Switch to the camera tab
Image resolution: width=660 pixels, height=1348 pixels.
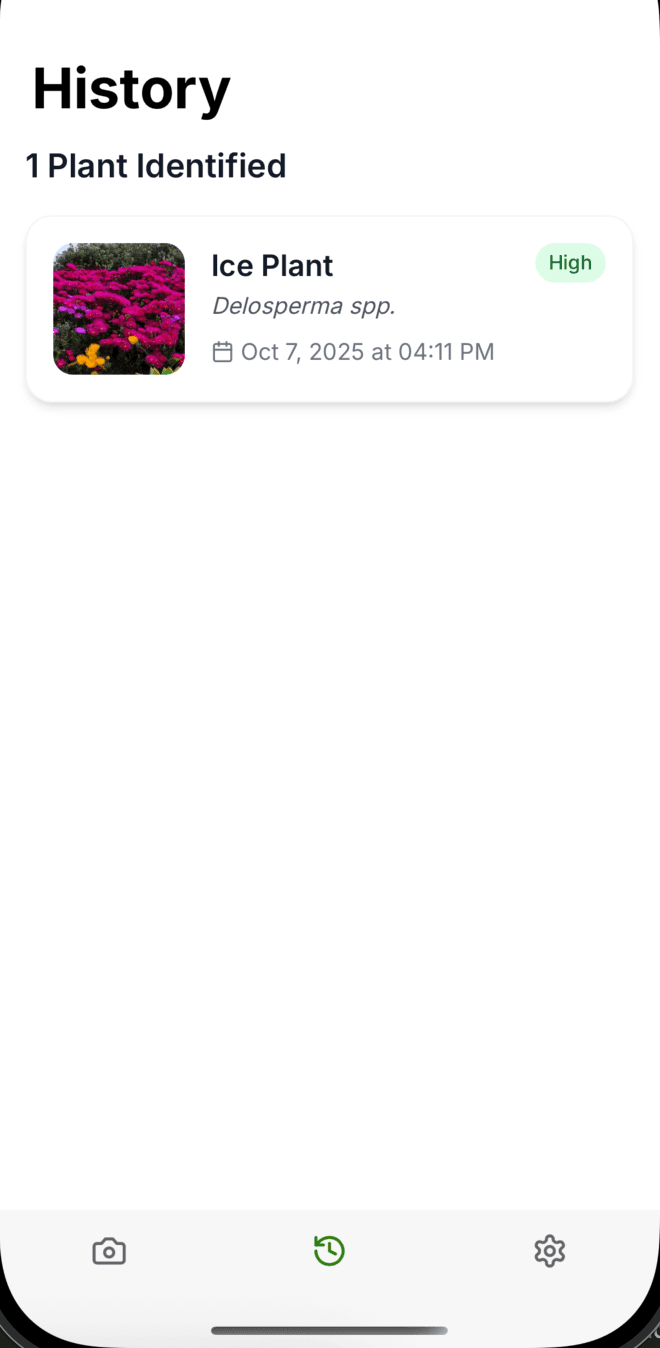(109, 1251)
